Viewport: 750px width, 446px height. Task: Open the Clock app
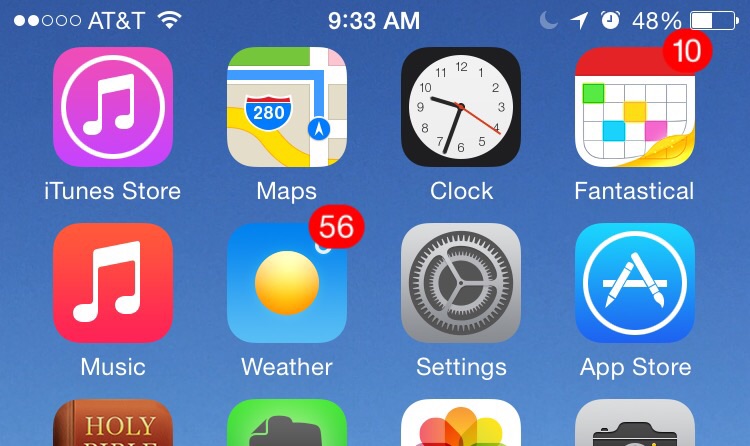click(461, 107)
